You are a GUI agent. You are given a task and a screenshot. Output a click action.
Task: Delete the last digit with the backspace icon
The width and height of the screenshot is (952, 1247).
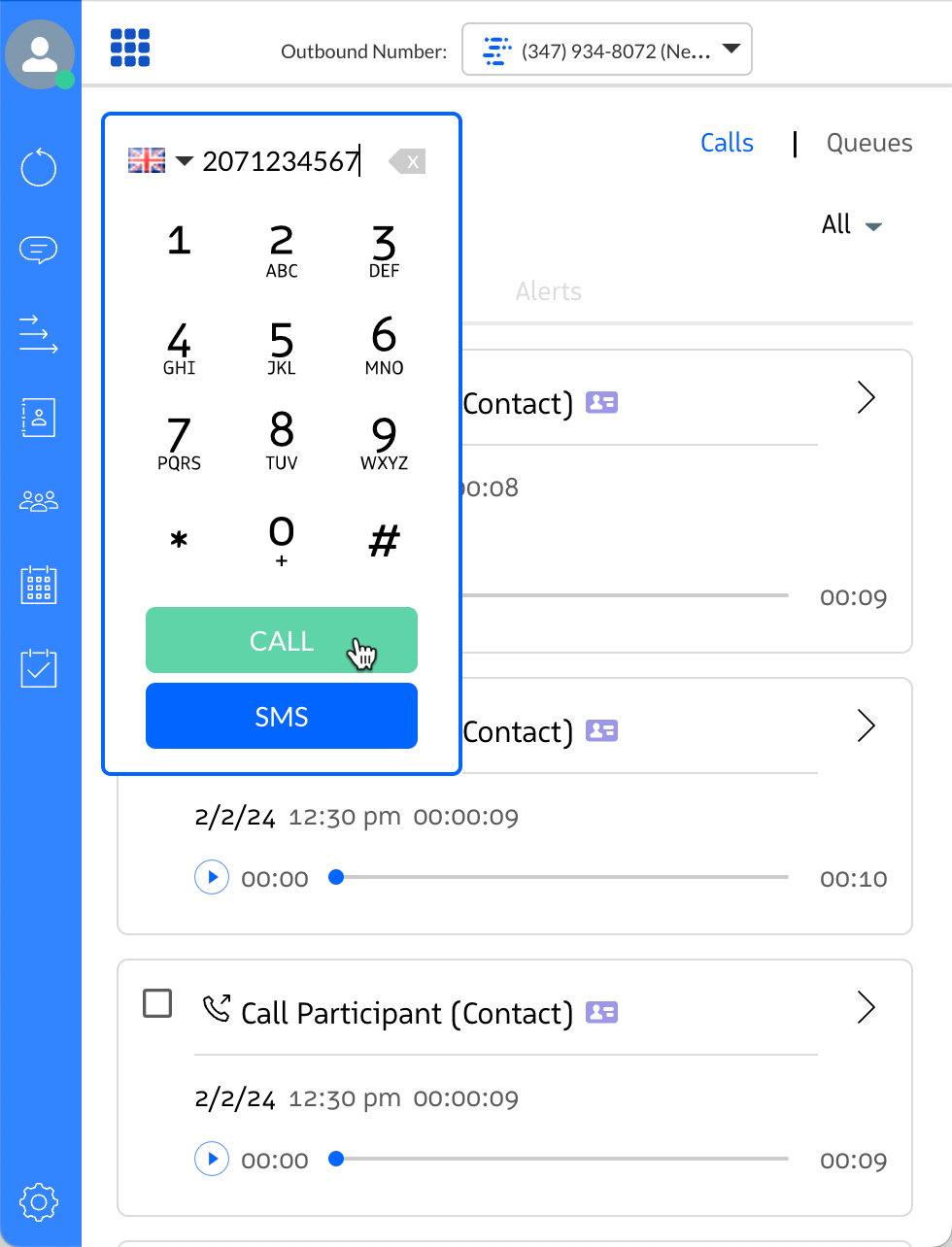click(x=408, y=161)
